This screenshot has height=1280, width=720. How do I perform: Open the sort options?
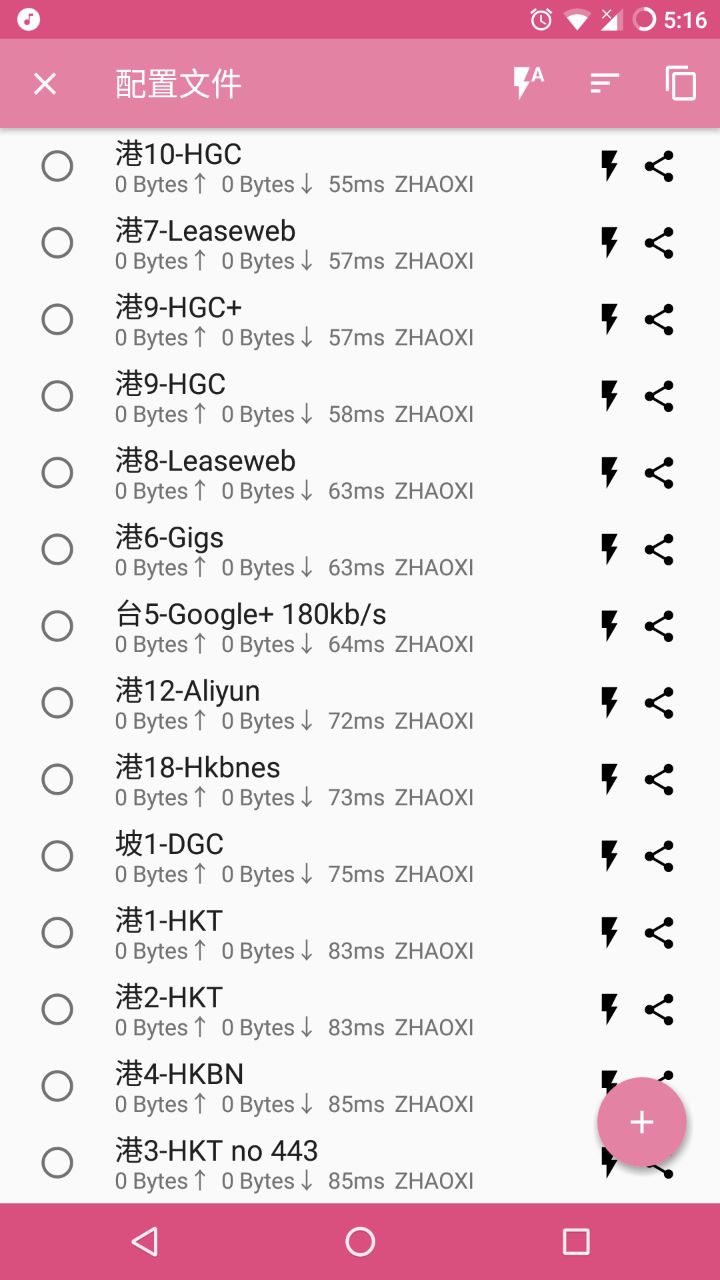[604, 84]
